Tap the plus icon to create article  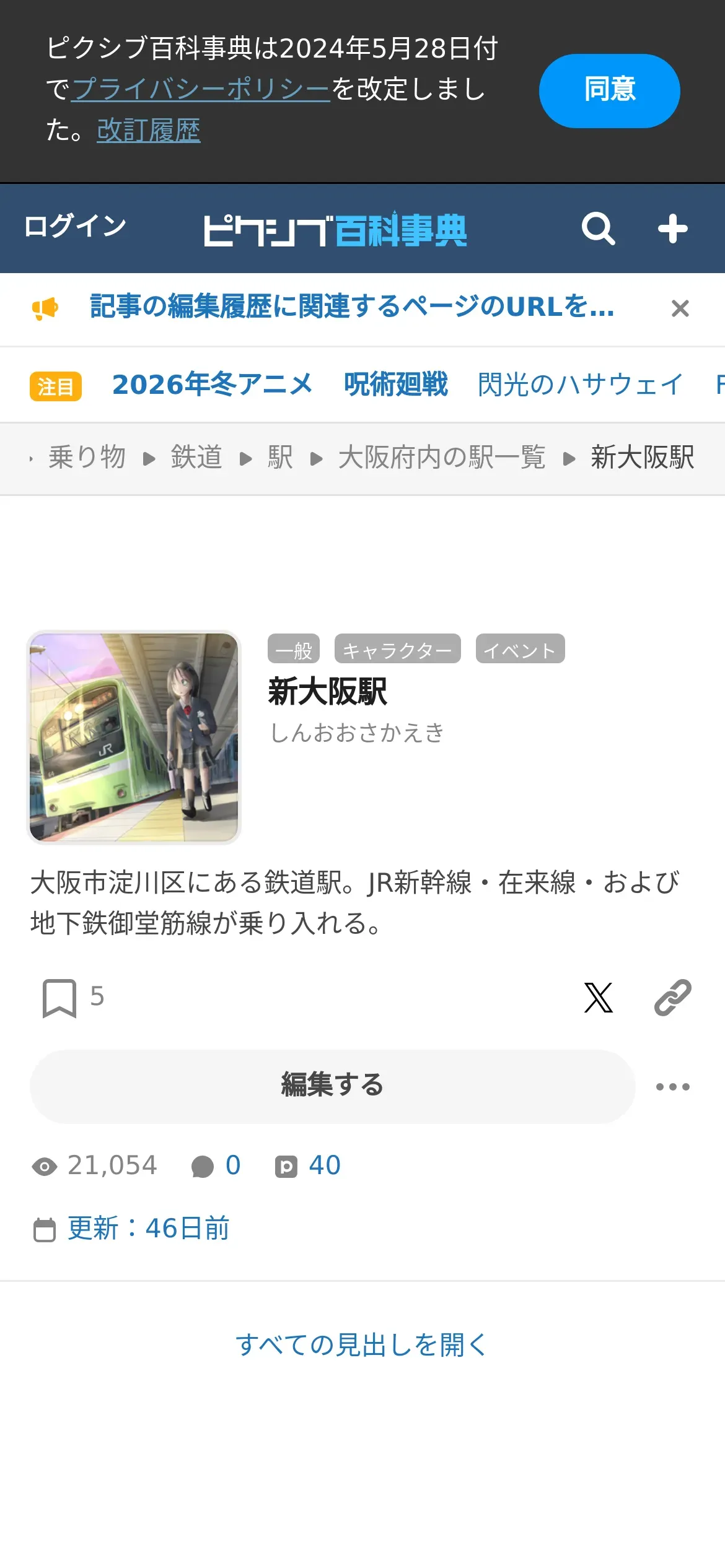point(672,229)
